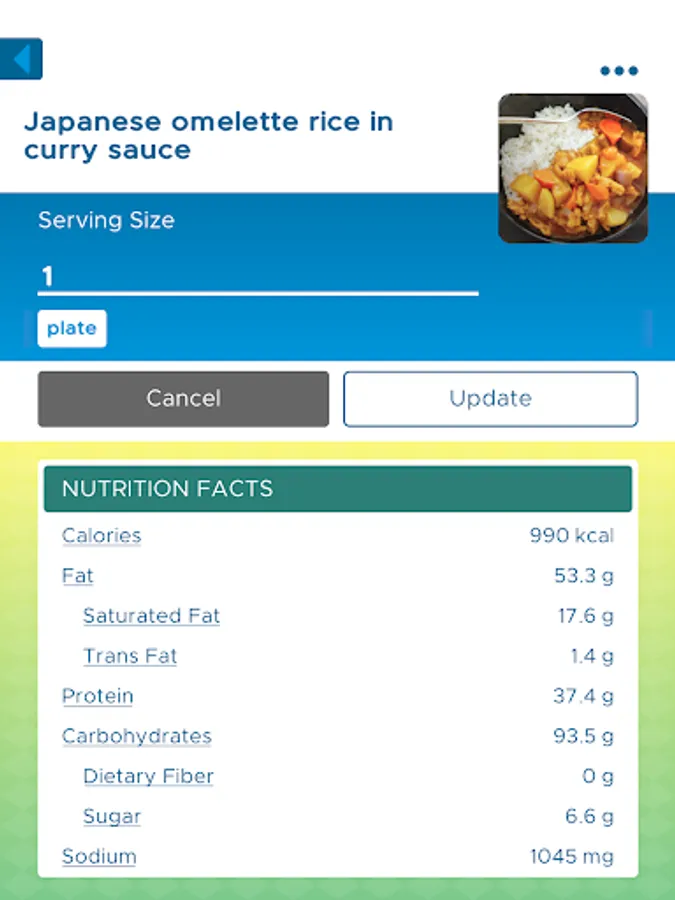View the curry rice dish photo

[573, 168]
